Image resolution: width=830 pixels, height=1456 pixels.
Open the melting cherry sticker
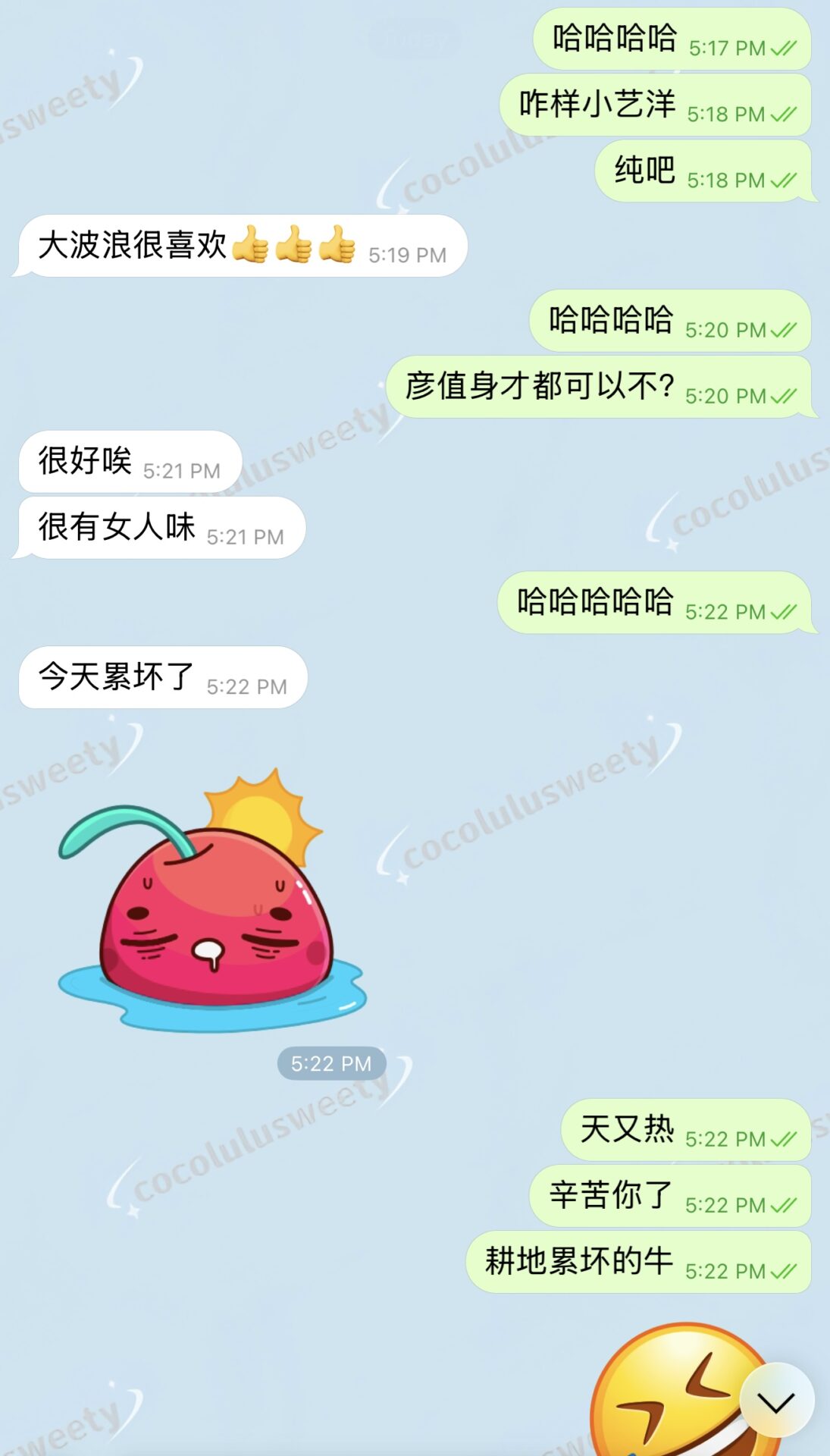coord(214,910)
